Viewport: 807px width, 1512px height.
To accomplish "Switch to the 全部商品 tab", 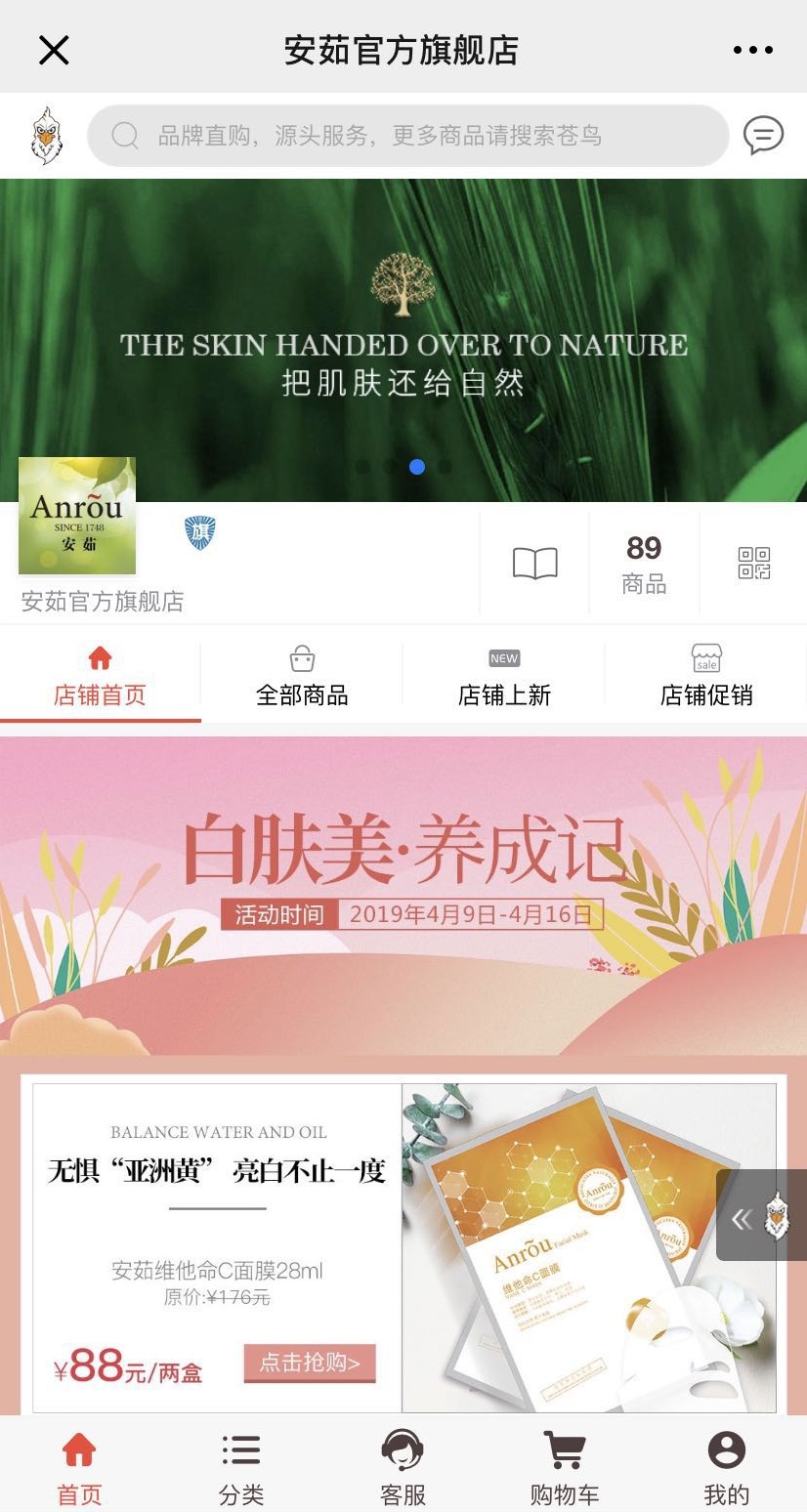I will tap(302, 677).
